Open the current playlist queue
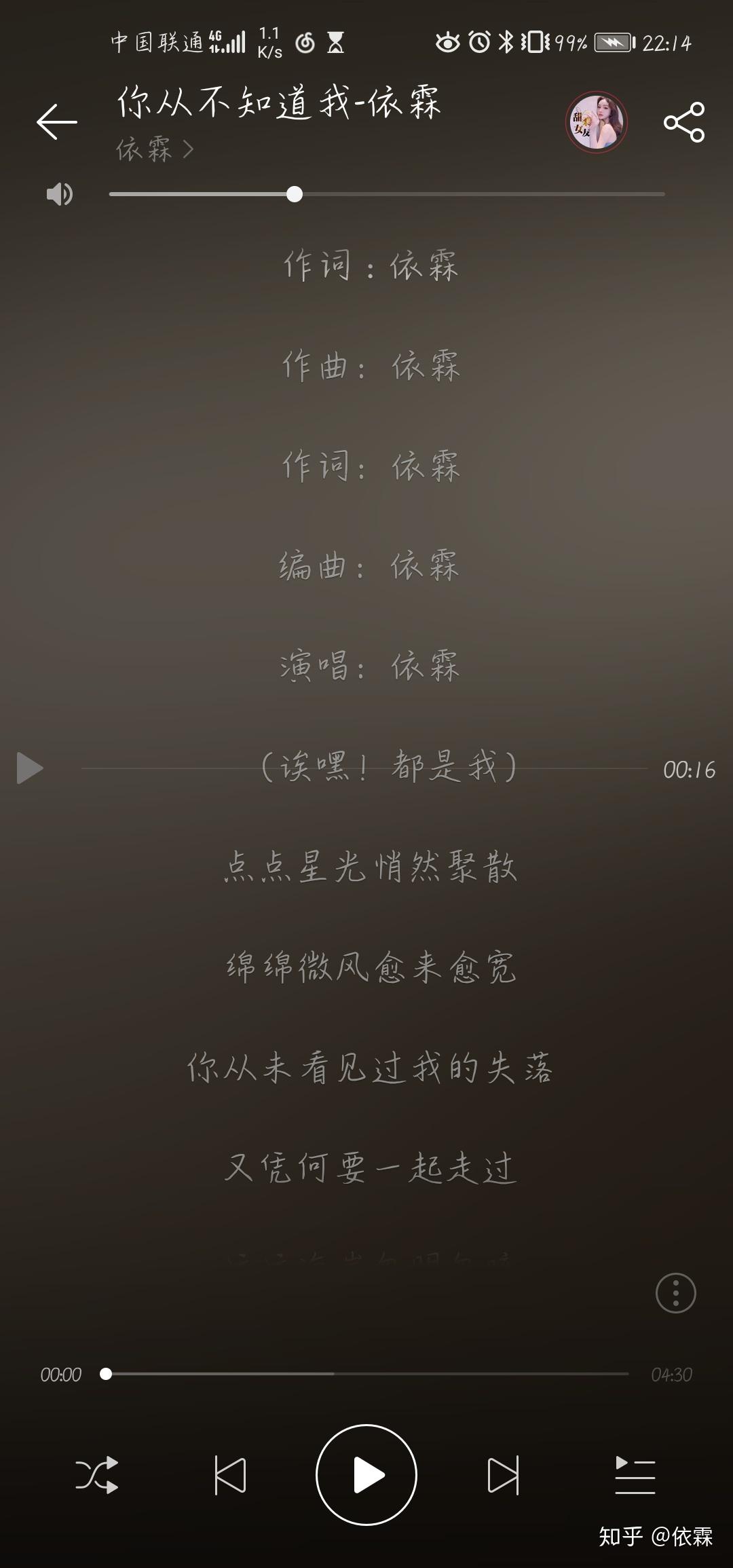The image size is (733, 1568). pos(635,1474)
